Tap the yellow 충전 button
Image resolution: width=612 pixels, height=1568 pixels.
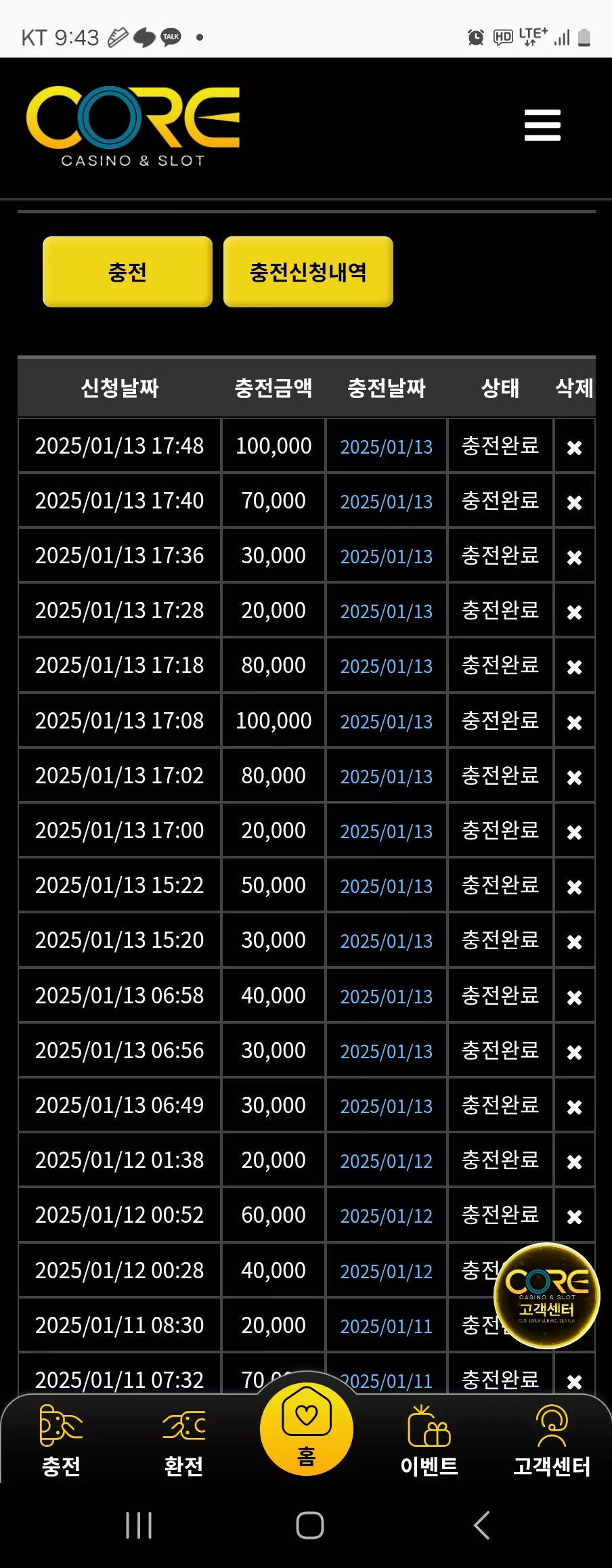127,271
